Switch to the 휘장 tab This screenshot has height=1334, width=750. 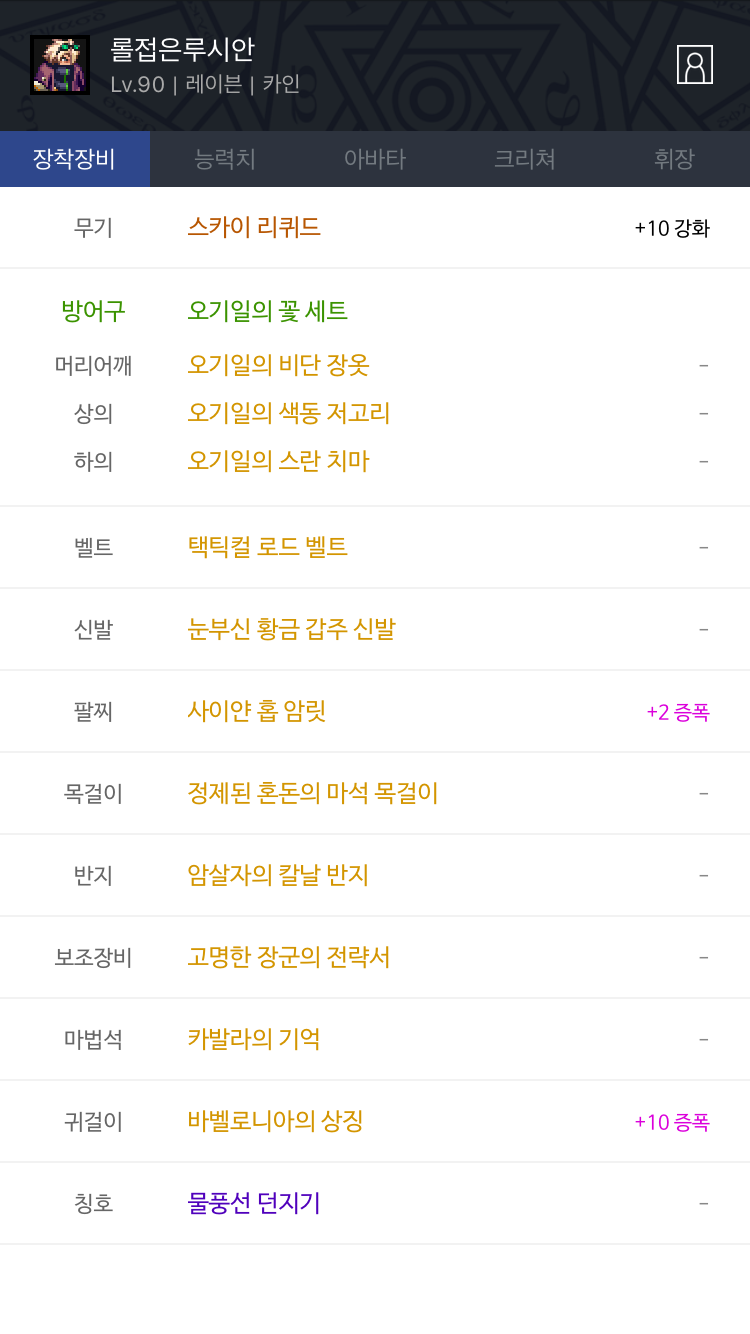tap(674, 159)
